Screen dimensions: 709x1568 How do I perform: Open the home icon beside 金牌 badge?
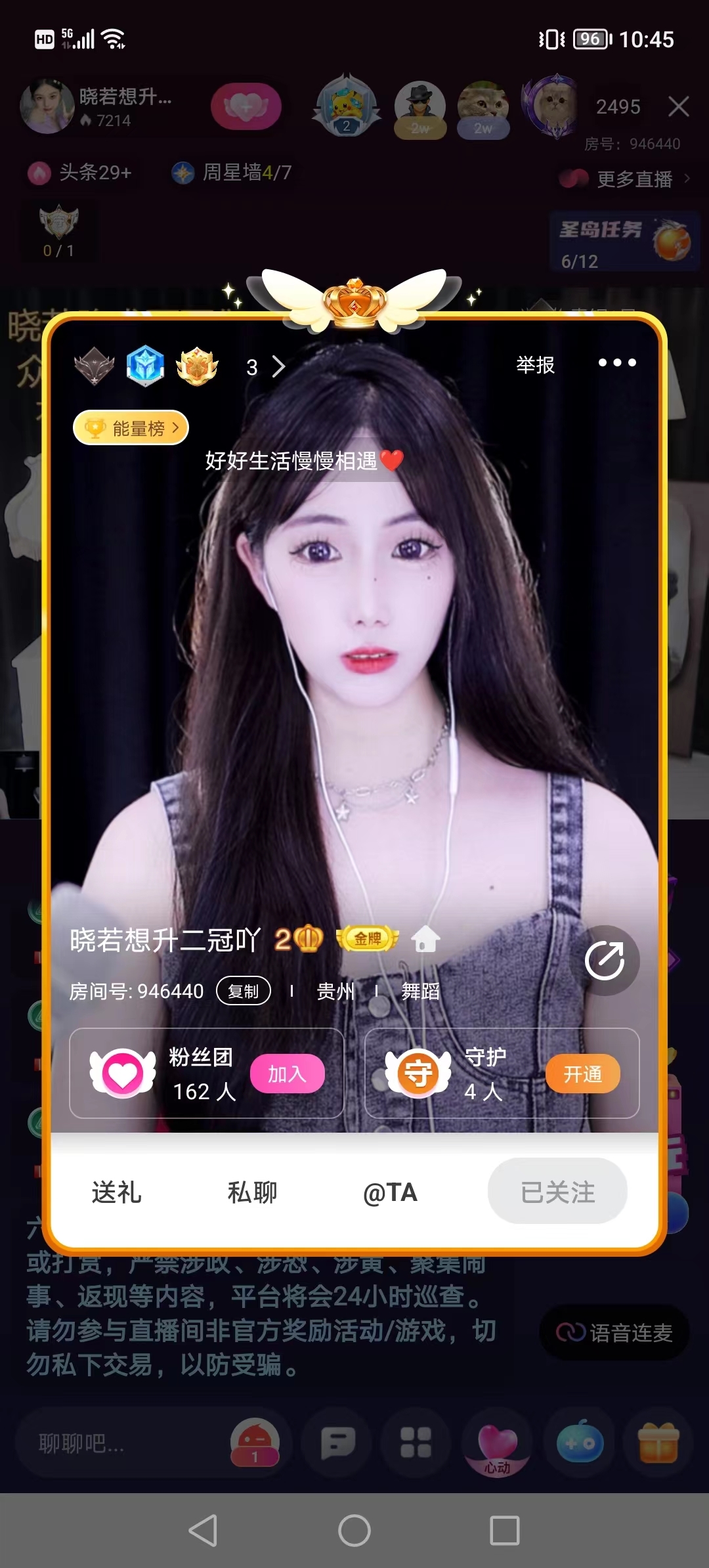(425, 939)
